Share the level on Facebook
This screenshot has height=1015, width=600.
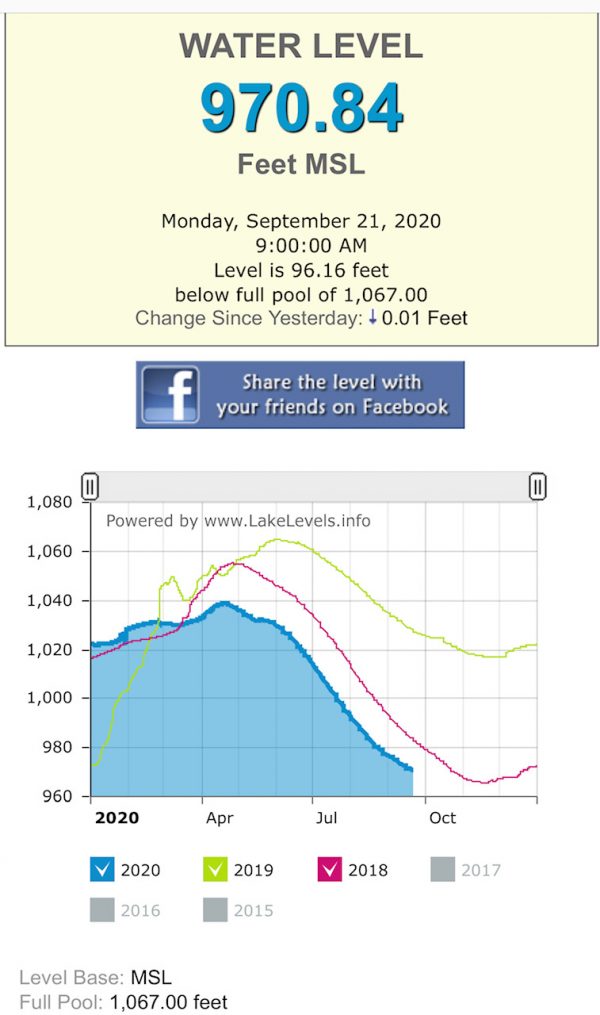pyautogui.click(x=300, y=395)
